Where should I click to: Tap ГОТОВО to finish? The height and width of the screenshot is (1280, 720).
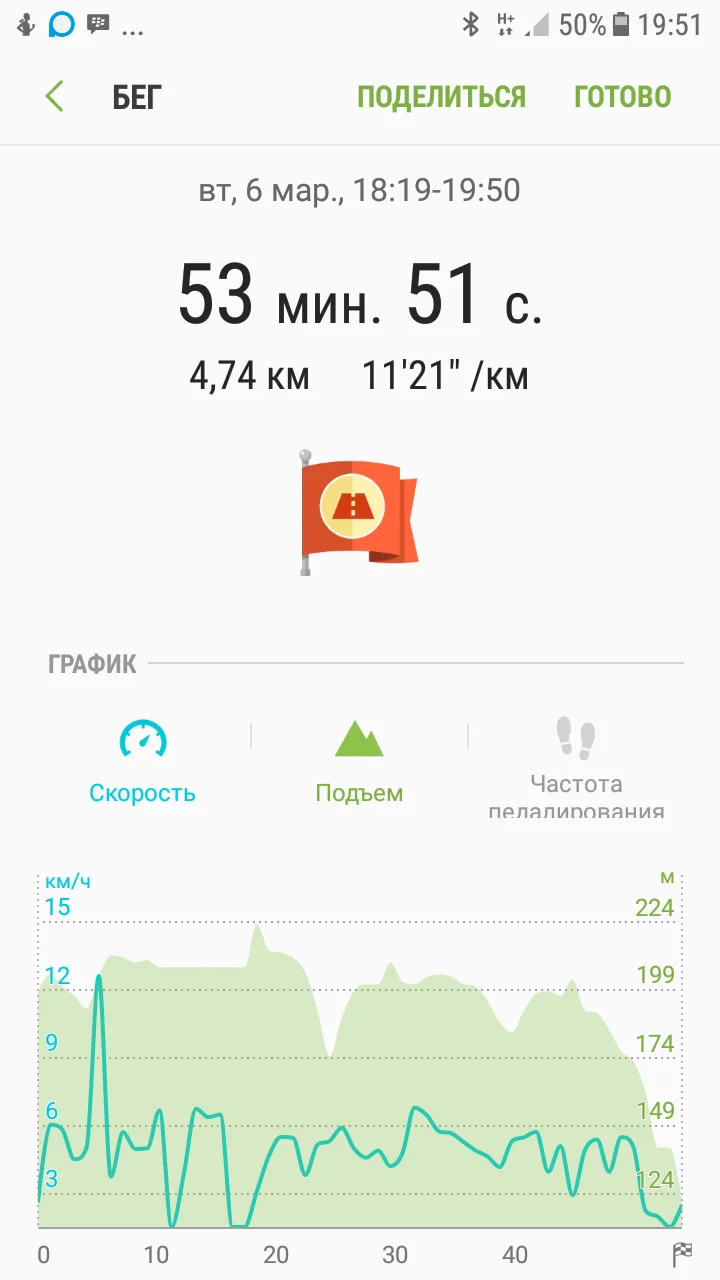coord(622,97)
